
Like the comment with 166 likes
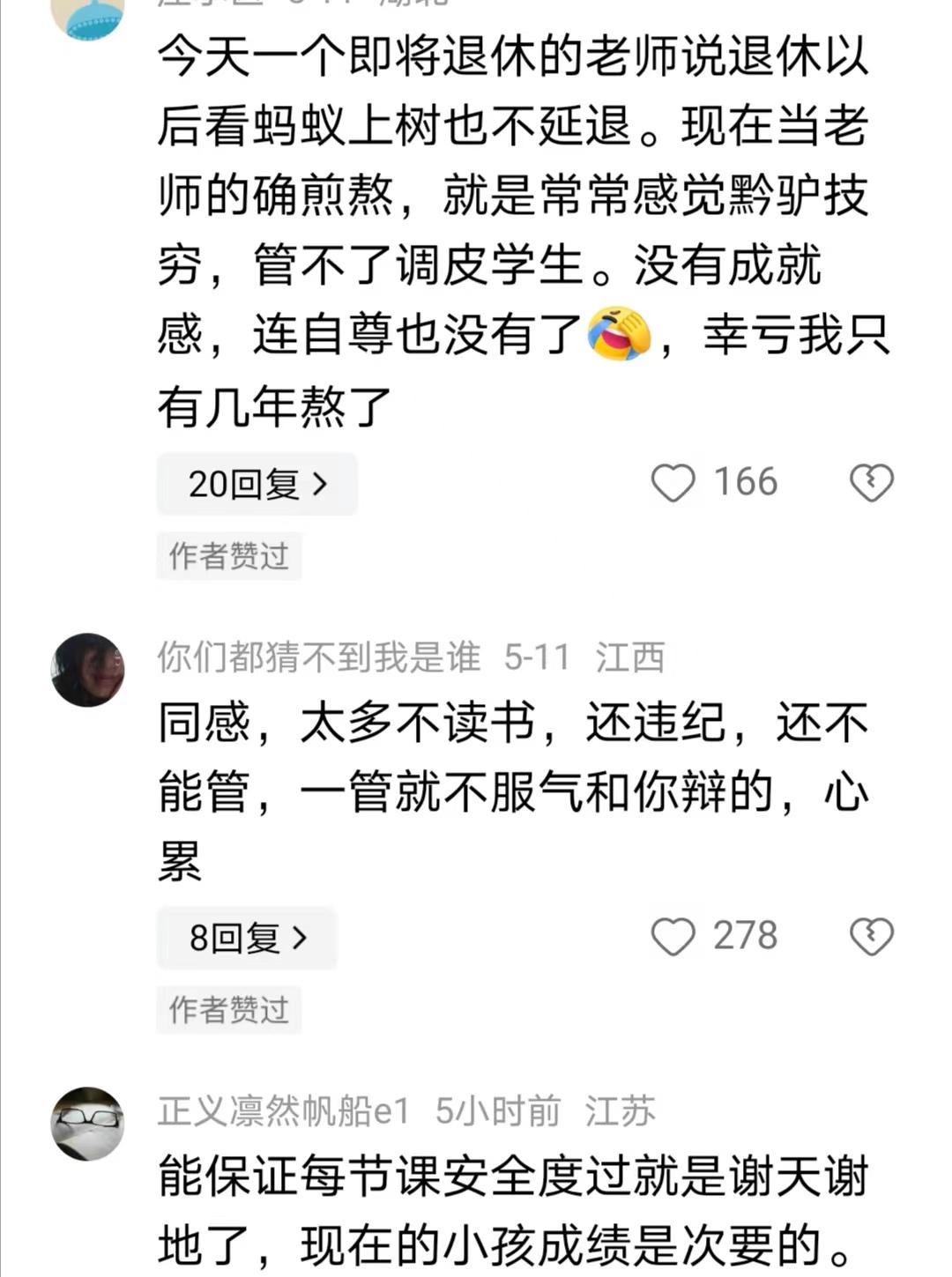(x=673, y=483)
